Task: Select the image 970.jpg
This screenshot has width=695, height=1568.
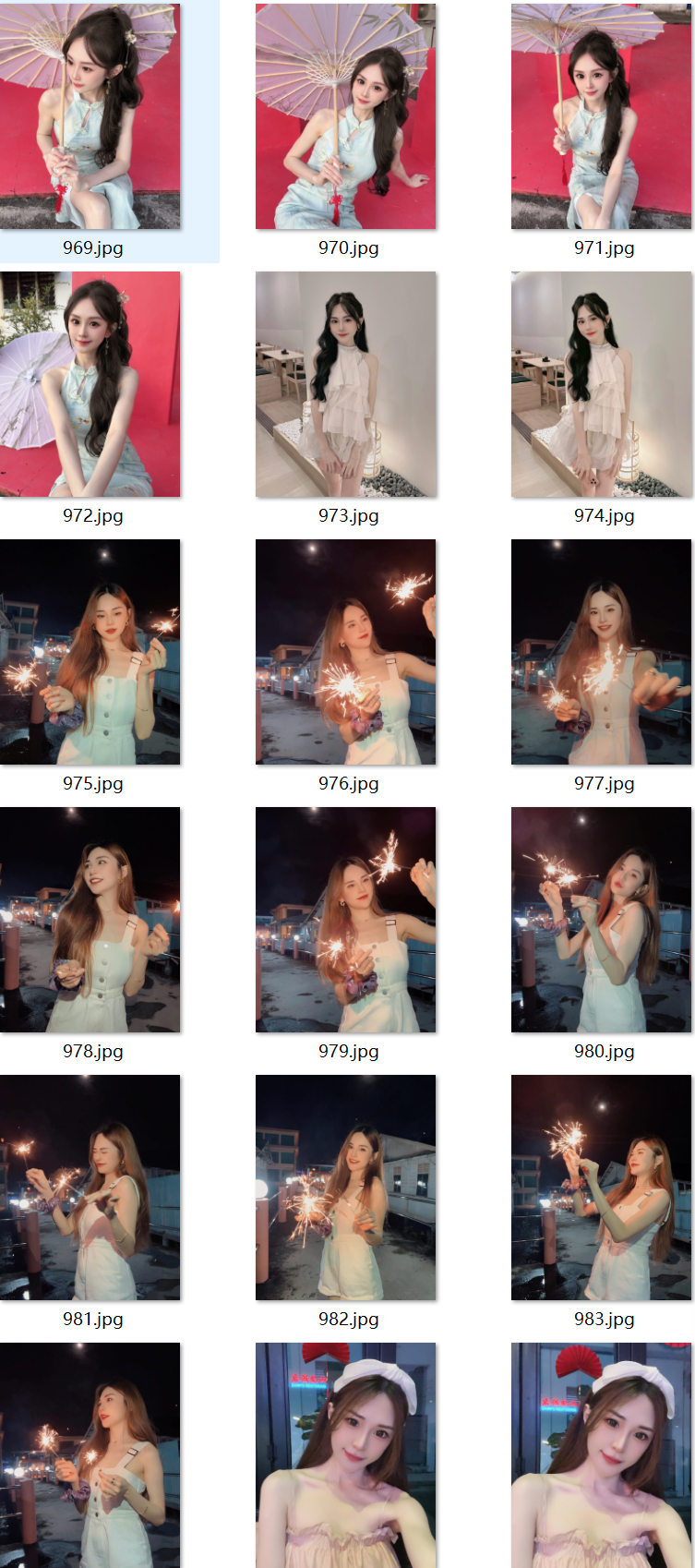Action: point(345,116)
